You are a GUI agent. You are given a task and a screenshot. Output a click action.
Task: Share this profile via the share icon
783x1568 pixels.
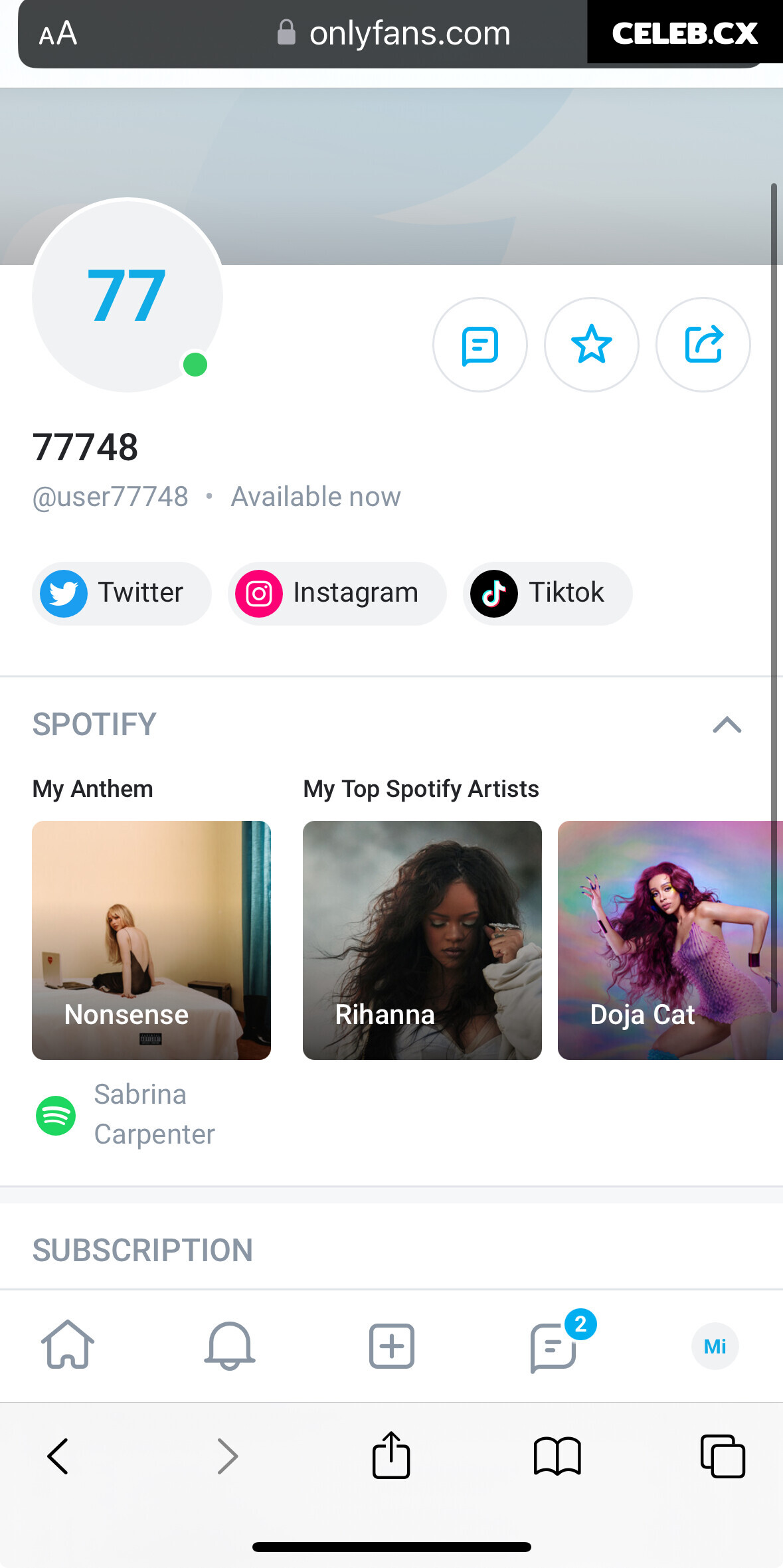click(x=703, y=345)
